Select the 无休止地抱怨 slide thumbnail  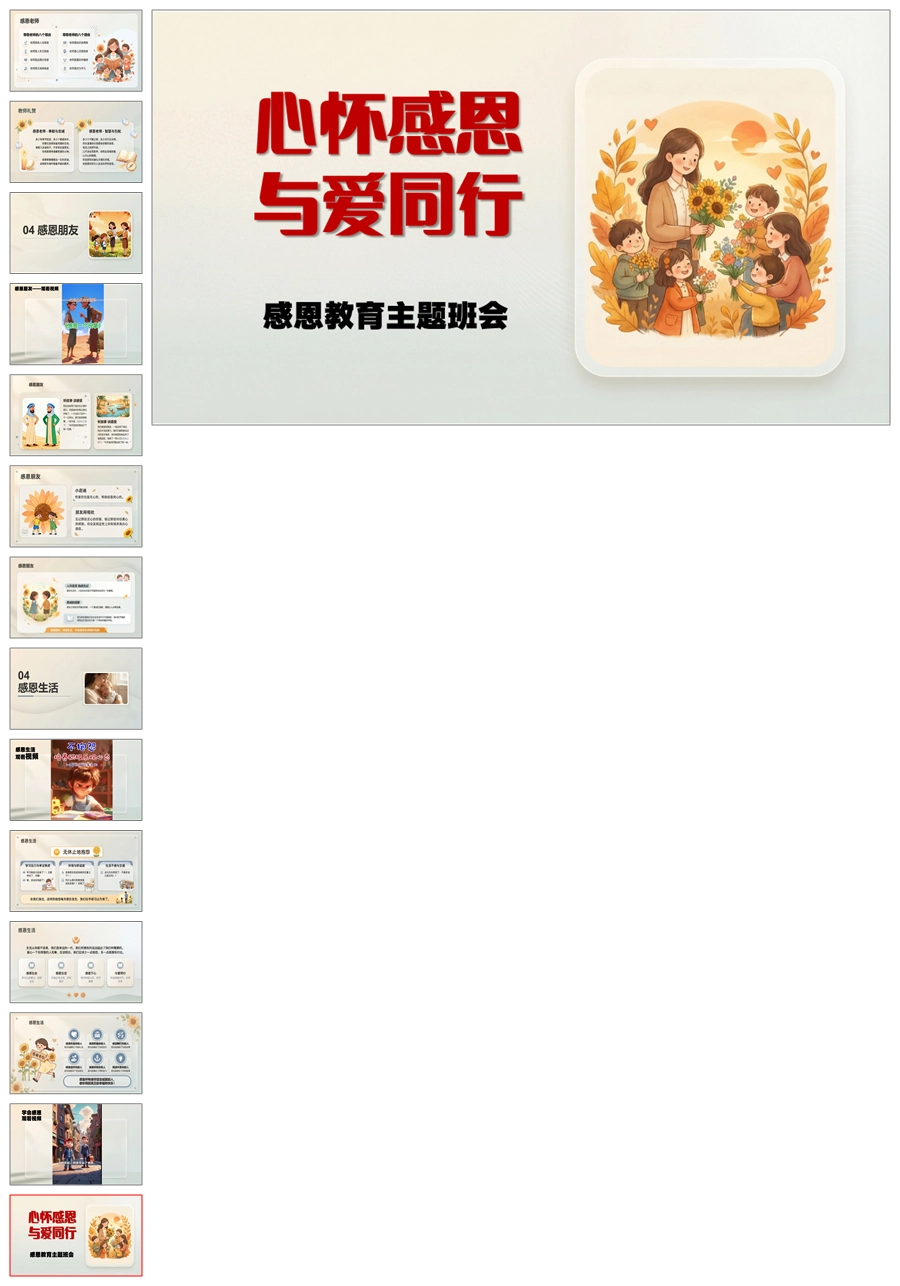click(x=76, y=871)
